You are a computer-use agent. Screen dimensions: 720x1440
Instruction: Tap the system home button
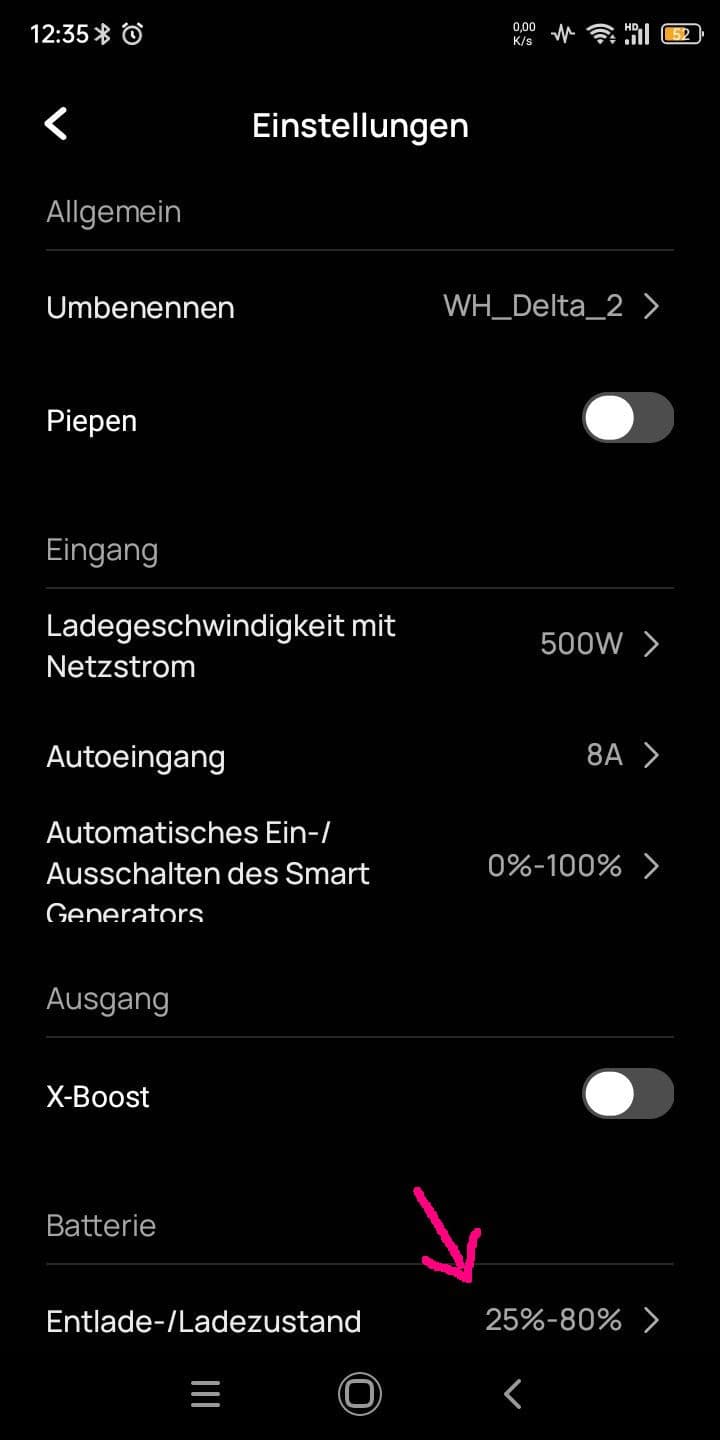(x=360, y=1393)
